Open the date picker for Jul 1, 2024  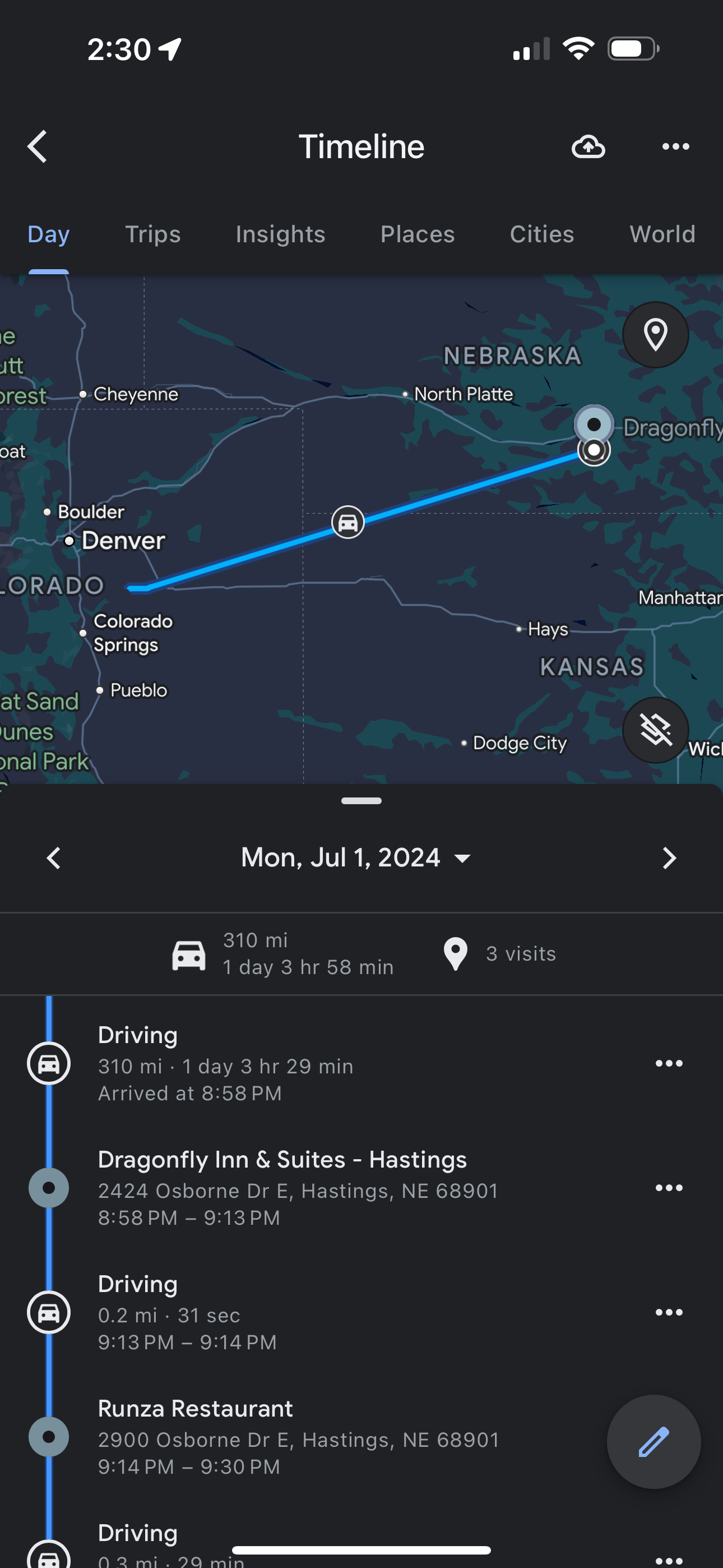[x=355, y=858]
